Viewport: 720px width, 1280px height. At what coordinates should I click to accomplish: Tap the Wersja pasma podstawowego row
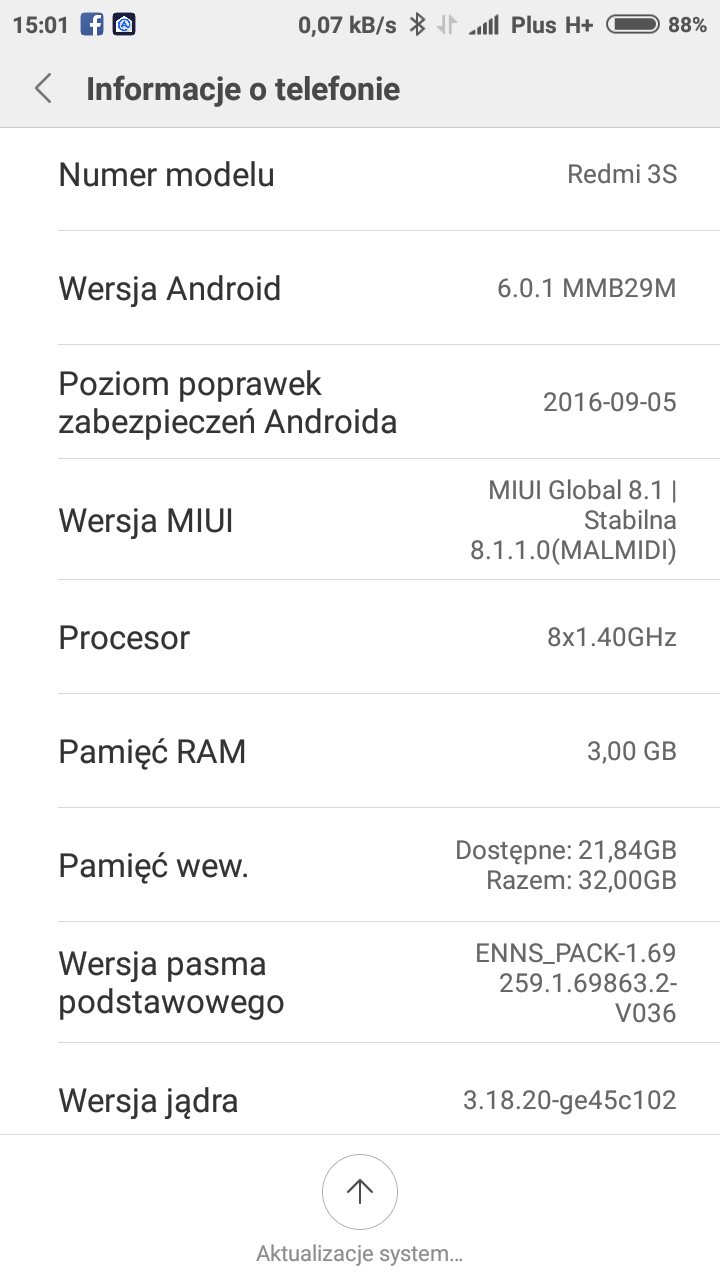[x=360, y=982]
